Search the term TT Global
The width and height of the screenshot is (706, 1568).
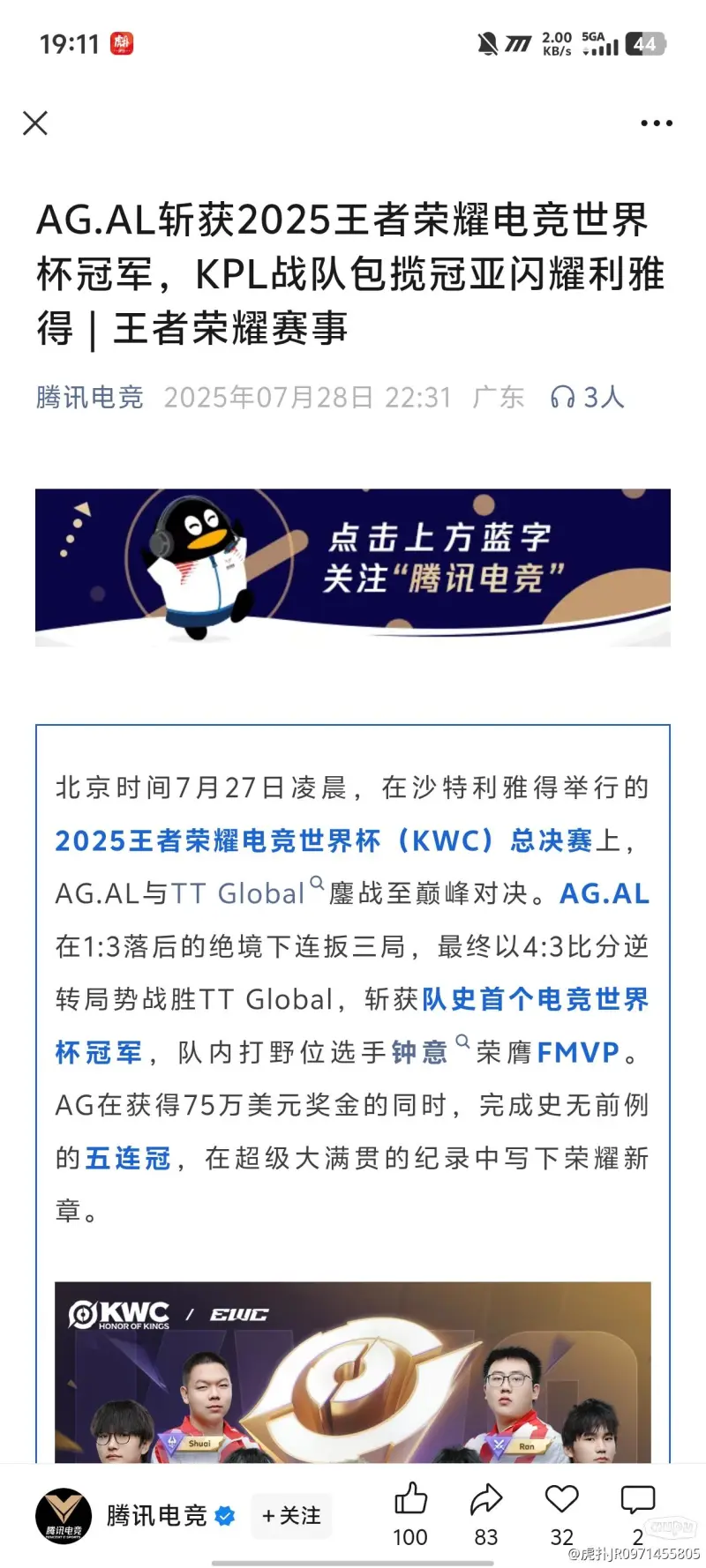coord(238,893)
